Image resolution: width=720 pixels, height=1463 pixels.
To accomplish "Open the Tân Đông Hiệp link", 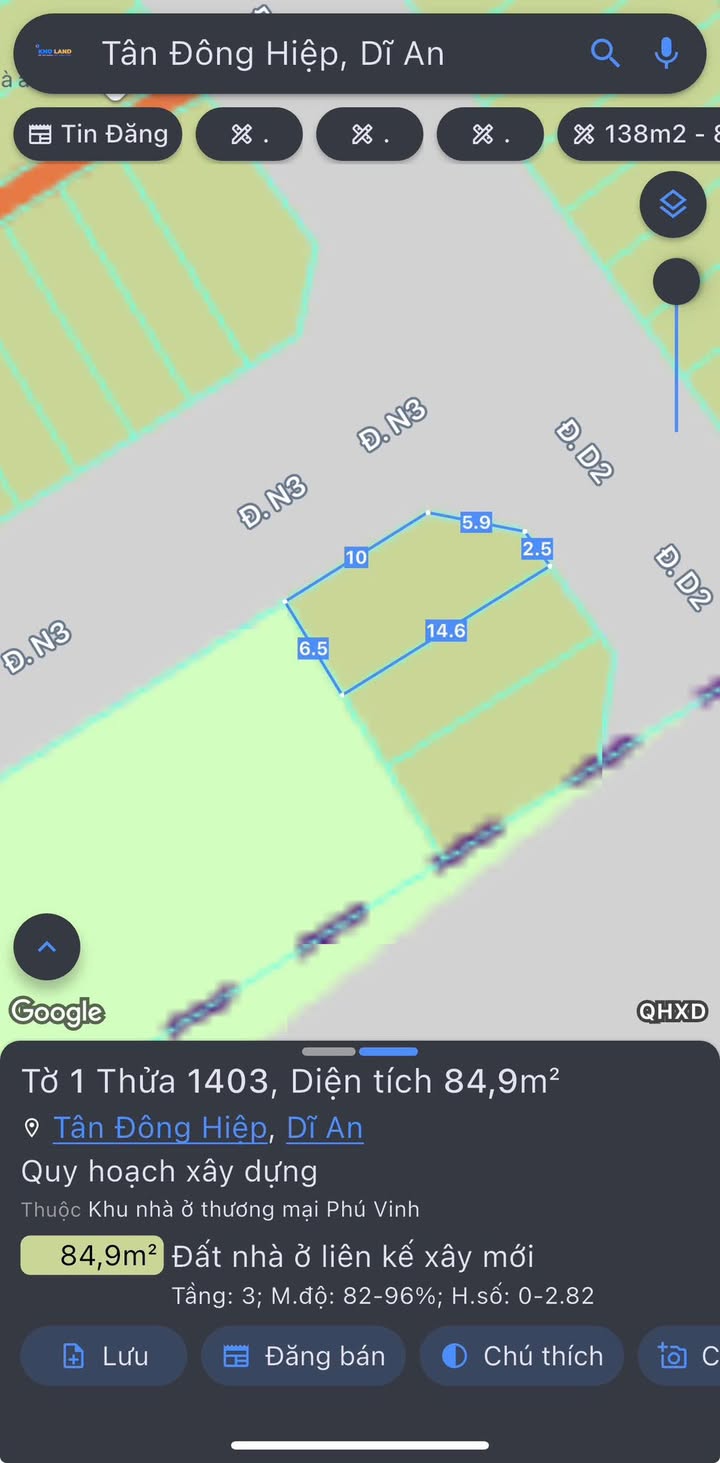I will click(x=160, y=1128).
